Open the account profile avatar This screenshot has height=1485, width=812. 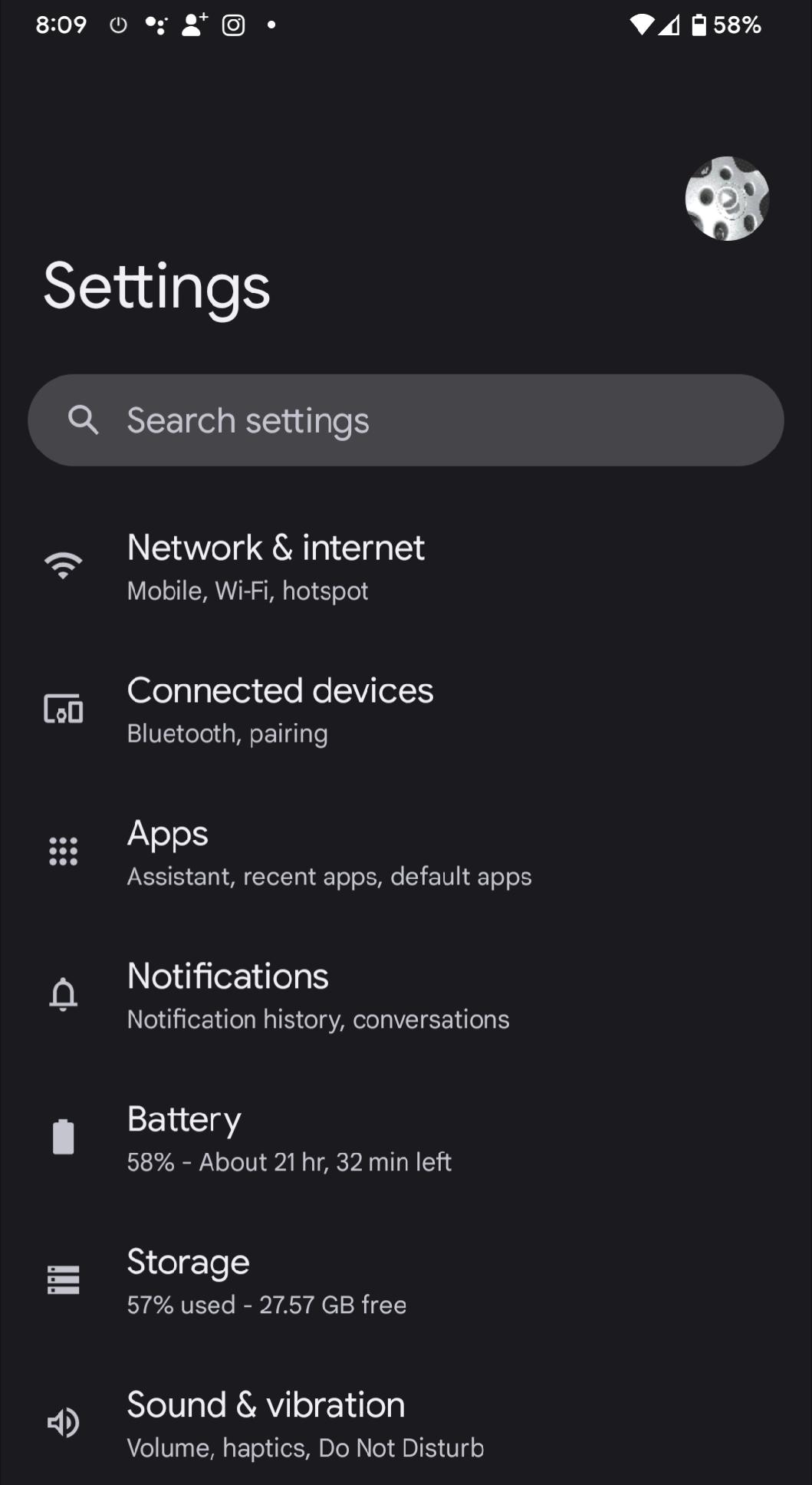point(726,199)
